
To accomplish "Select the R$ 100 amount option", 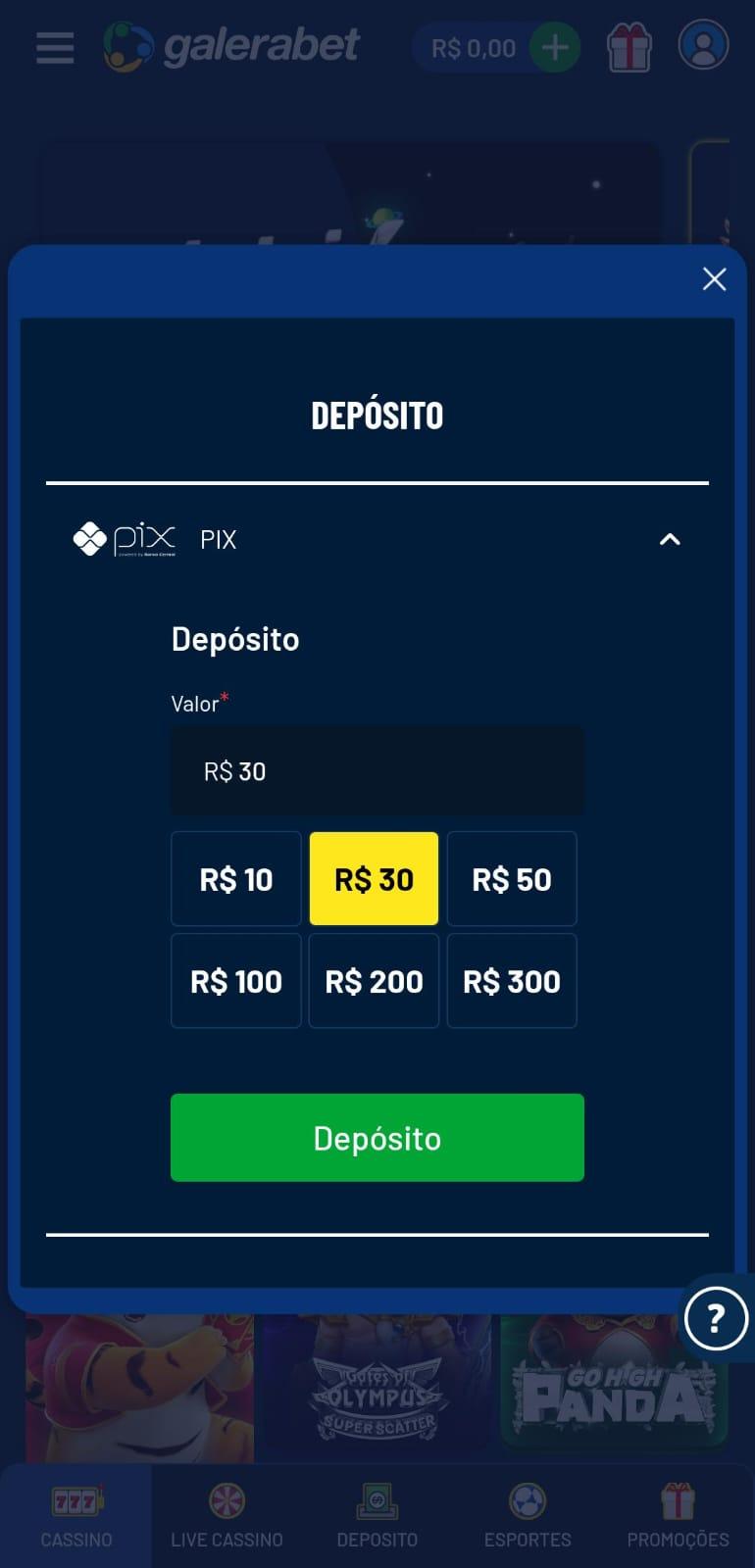I will click(235, 981).
